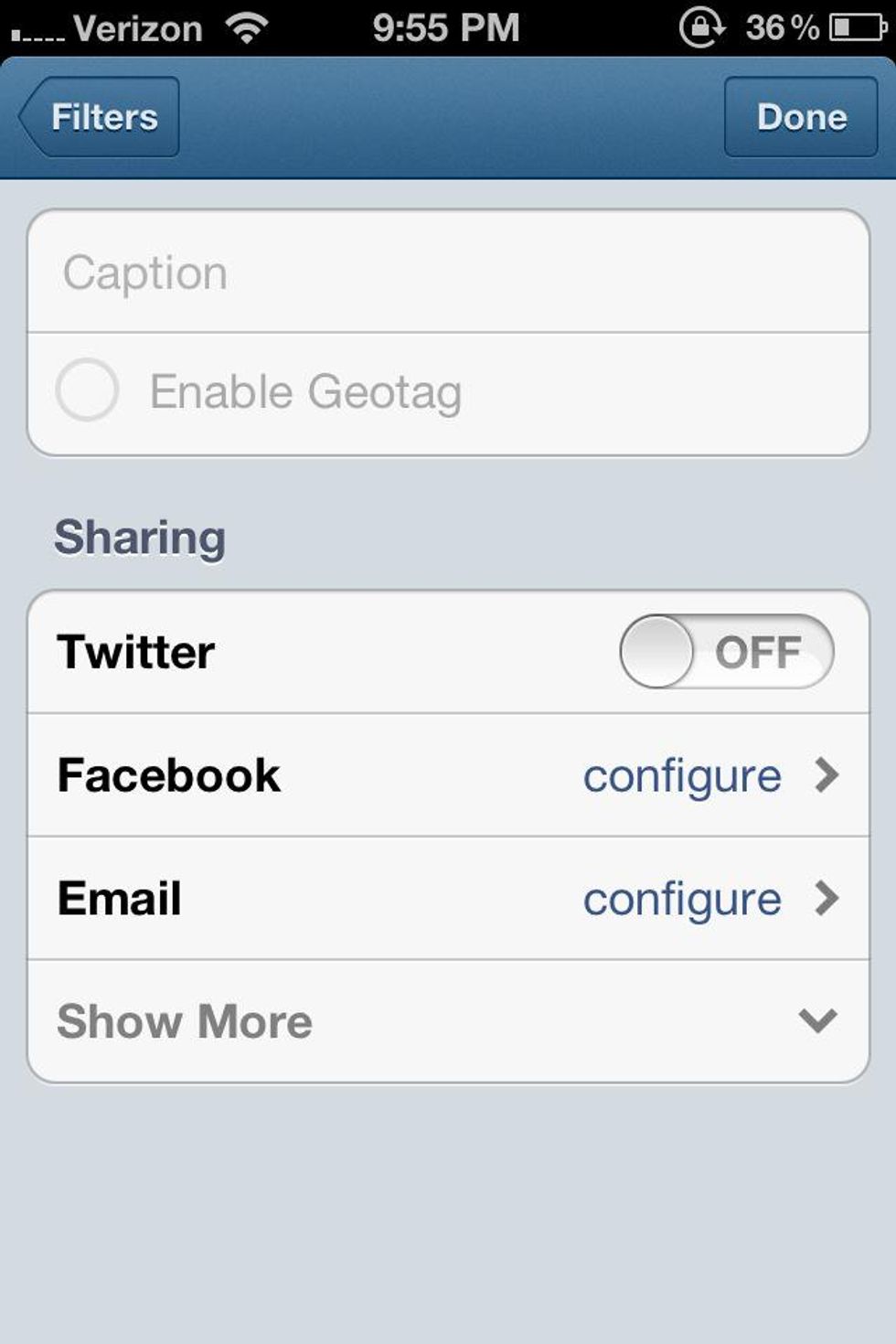Viewport: 896px width, 1344px height.
Task: Tap the Done button
Action: (x=800, y=117)
